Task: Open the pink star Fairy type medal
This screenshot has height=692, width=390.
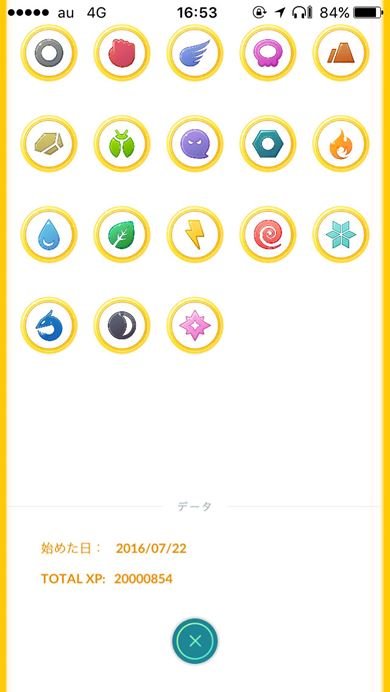Action: [x=195, y=325]
